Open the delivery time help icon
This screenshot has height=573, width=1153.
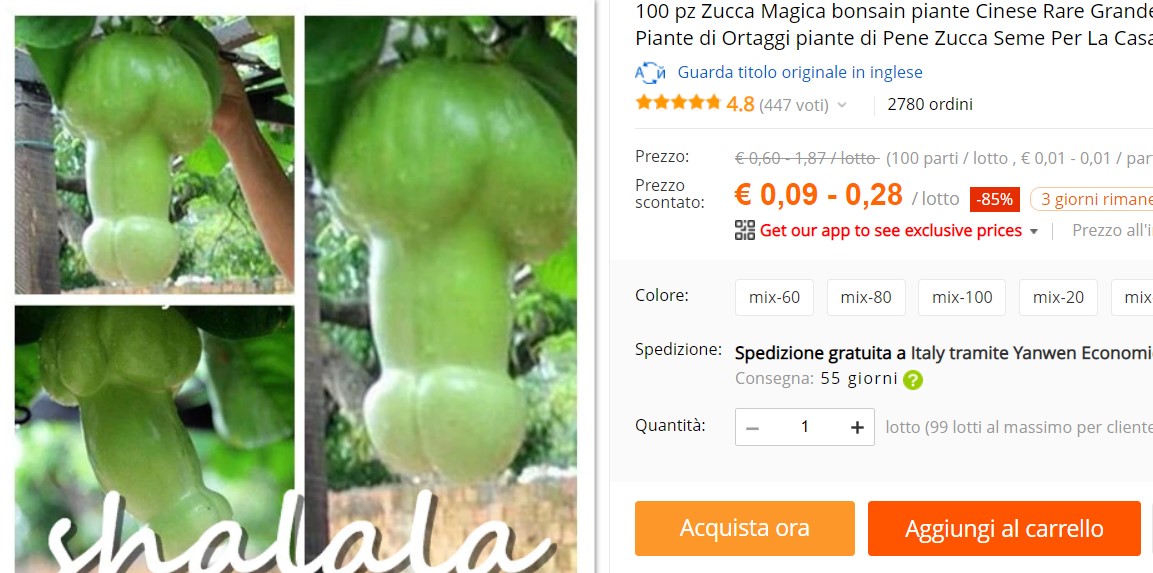click(x=912, y=380)
